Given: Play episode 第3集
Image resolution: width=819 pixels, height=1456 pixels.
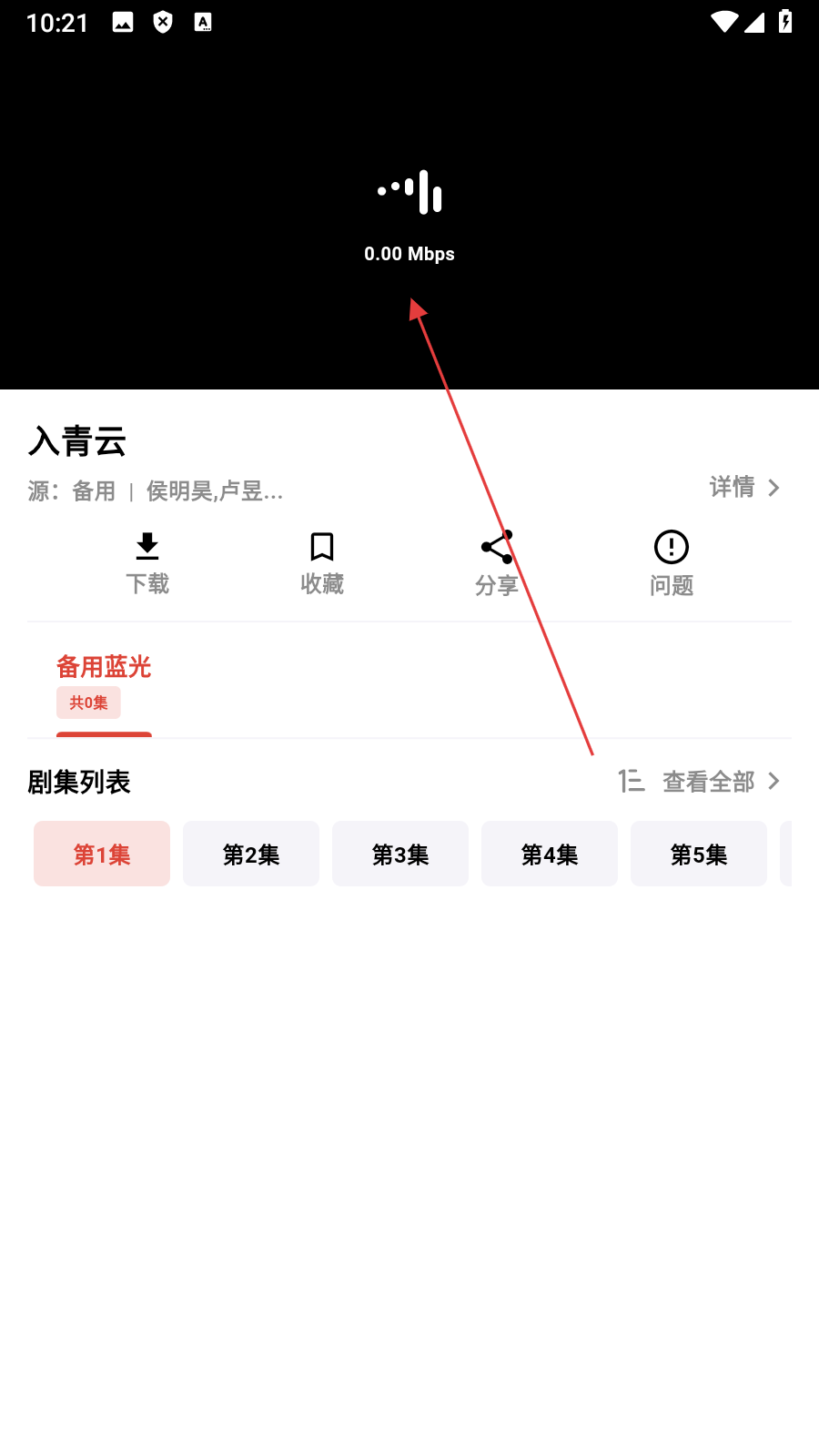Looking at the screenshot, I should [x=400, y=854].
